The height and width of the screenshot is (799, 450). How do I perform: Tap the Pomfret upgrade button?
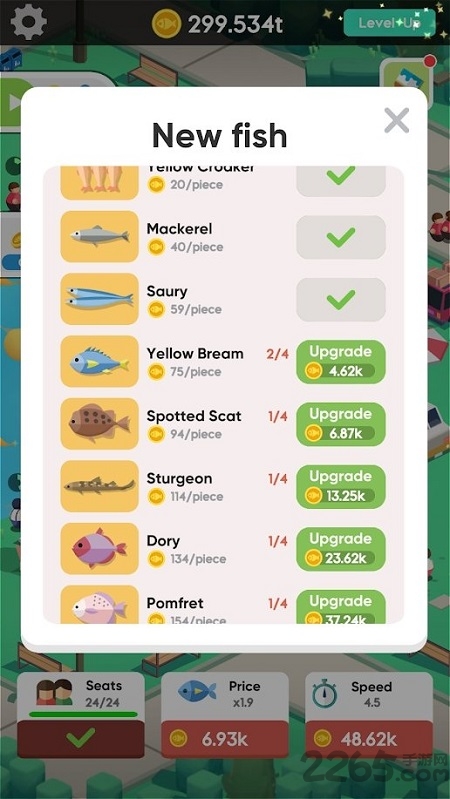click(x=341, y=607)
